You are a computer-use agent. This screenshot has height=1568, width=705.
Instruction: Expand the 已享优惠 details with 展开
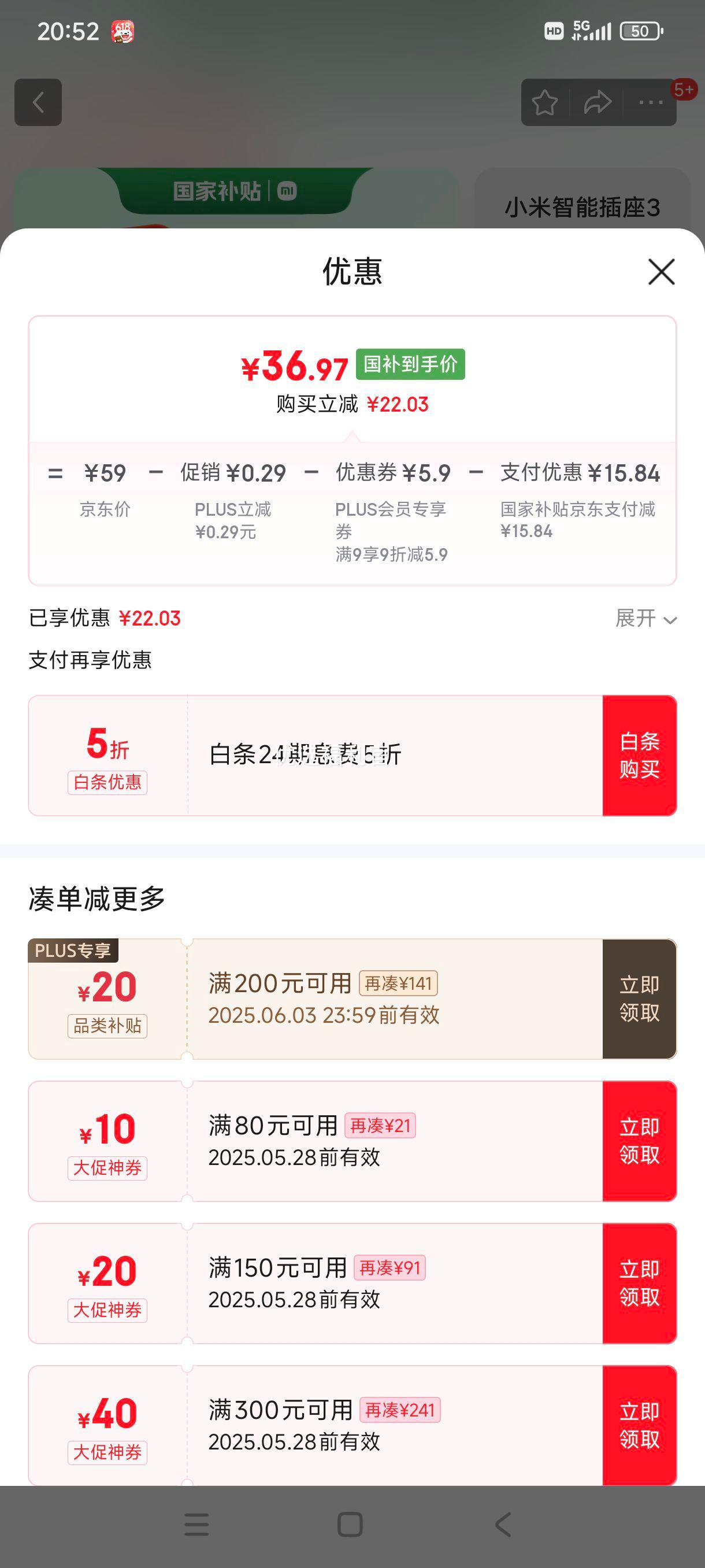click(646, 619)
